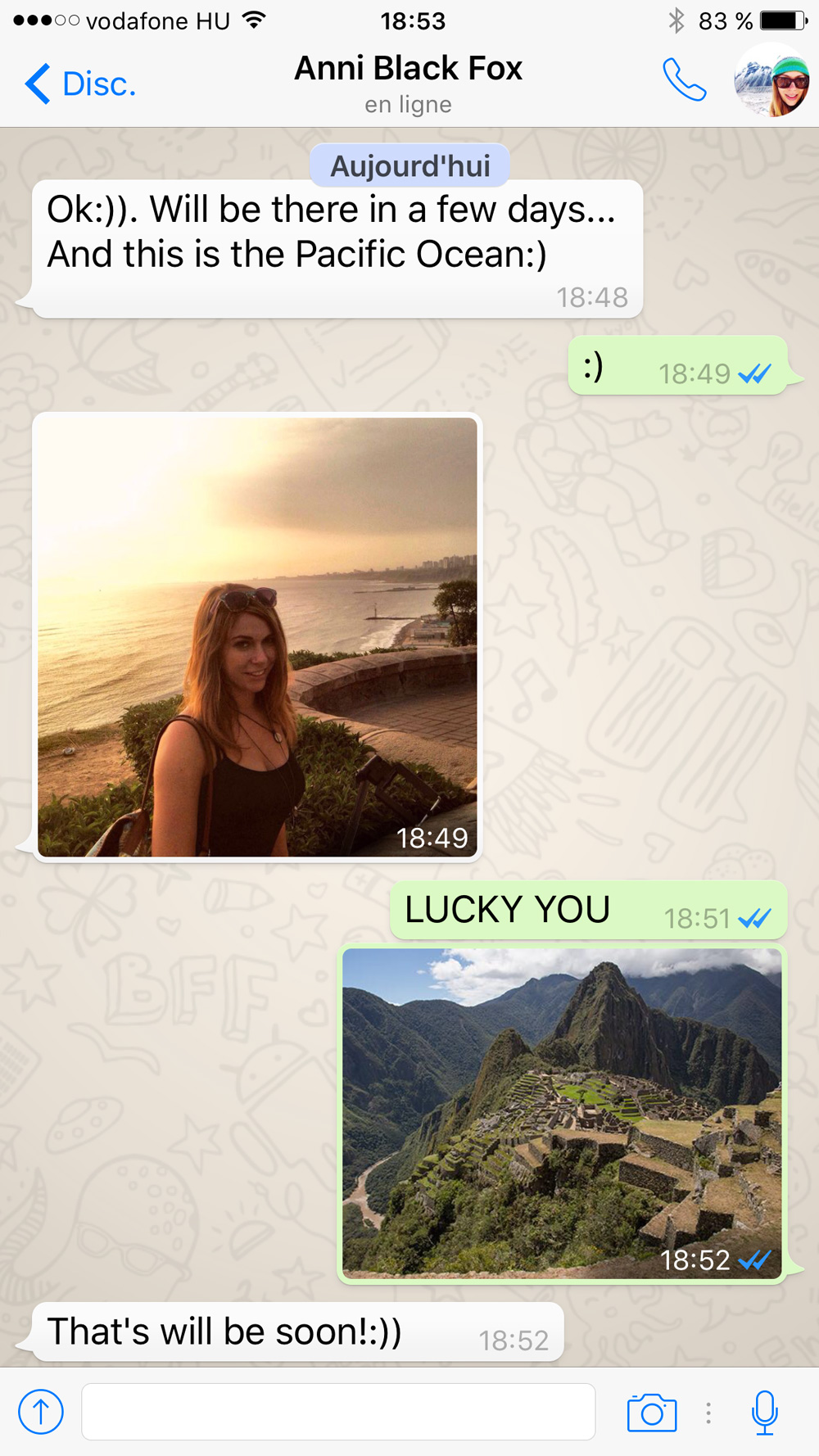This screenshot has width=819, height=1456.
Task: Start a voice call with Anni Black Fox
Action: pos(684,80)
